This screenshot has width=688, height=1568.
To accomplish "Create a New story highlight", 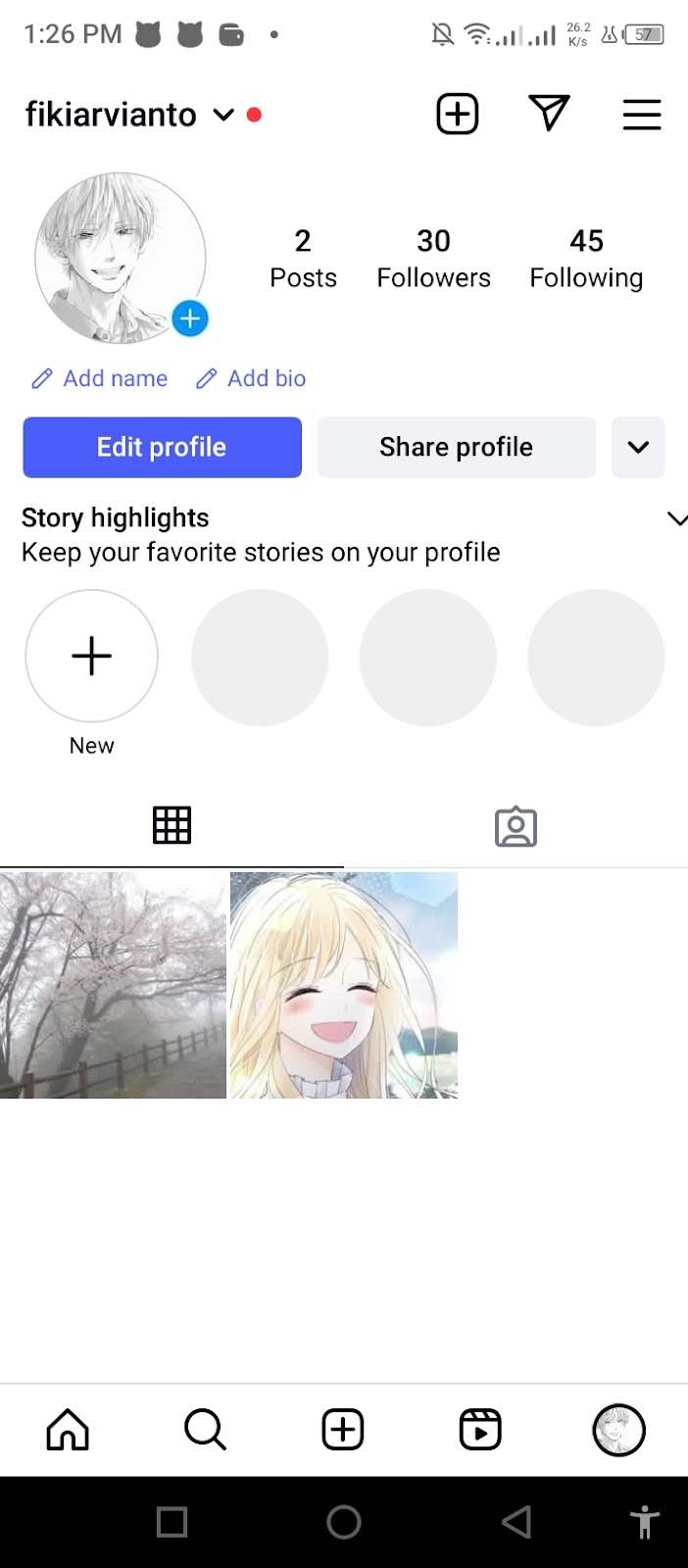I will point(91,657).
